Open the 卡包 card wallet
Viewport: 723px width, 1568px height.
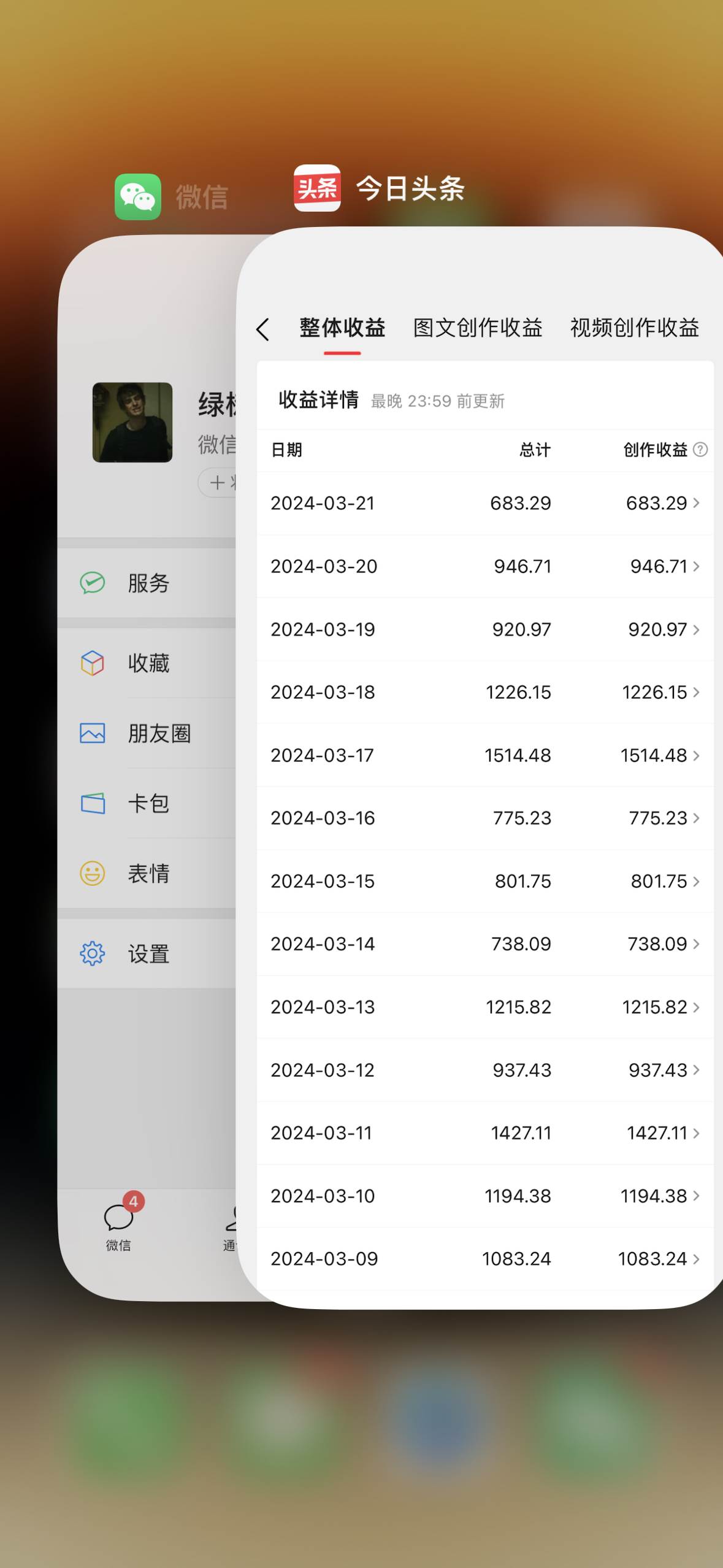coord(92,803)
